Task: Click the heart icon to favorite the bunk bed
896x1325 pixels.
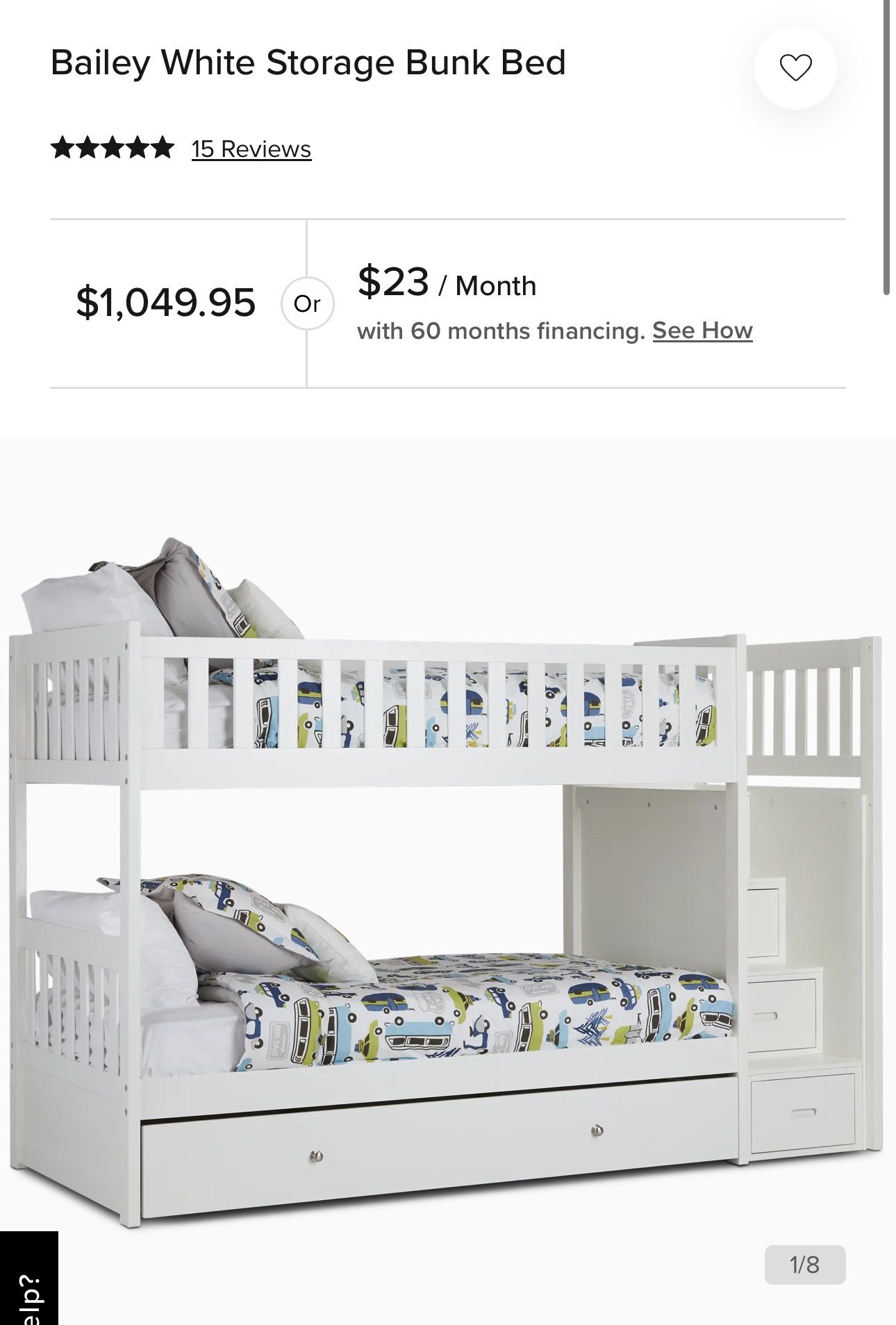Action: (797, 66)
